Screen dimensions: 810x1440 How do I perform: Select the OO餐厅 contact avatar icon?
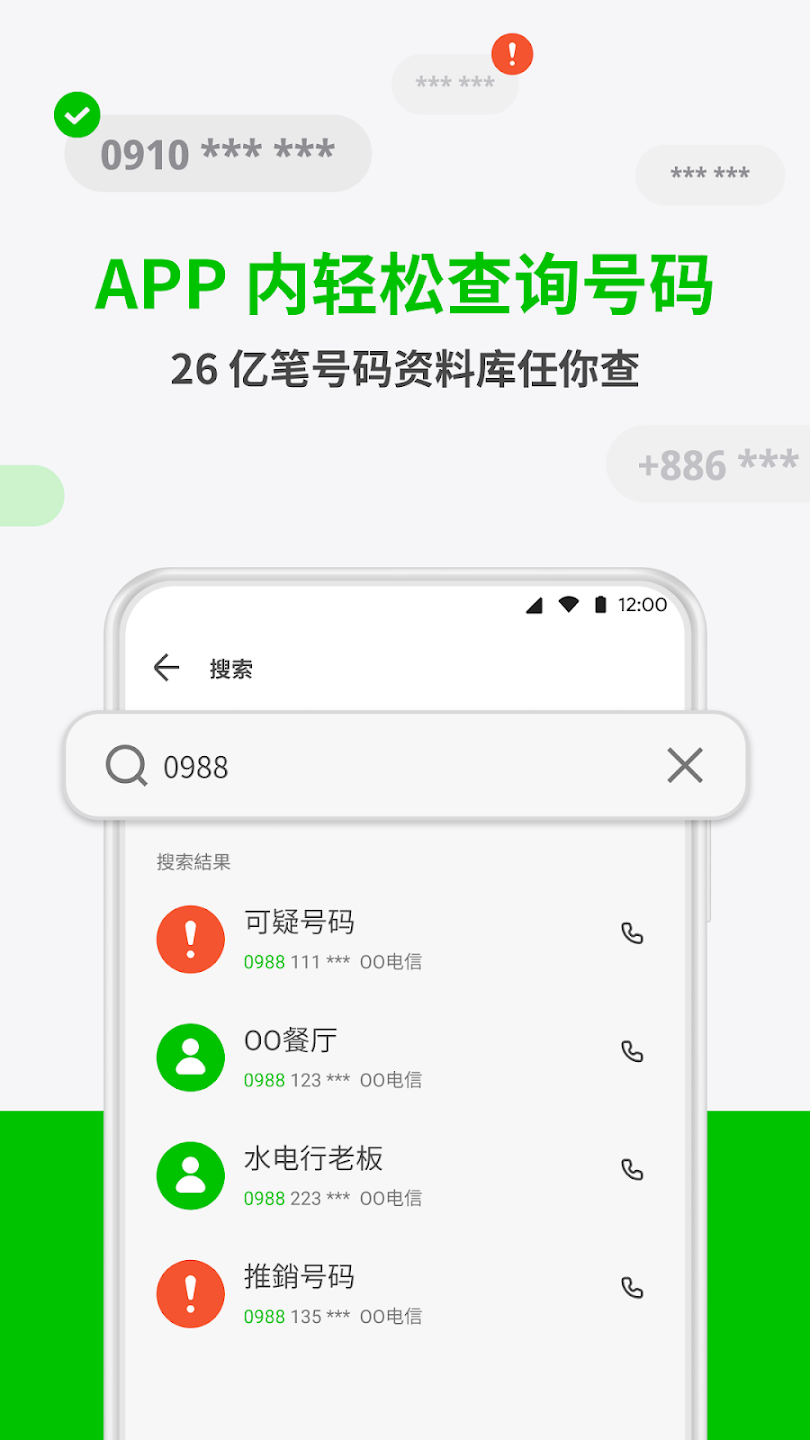[x=190, y=1056]
